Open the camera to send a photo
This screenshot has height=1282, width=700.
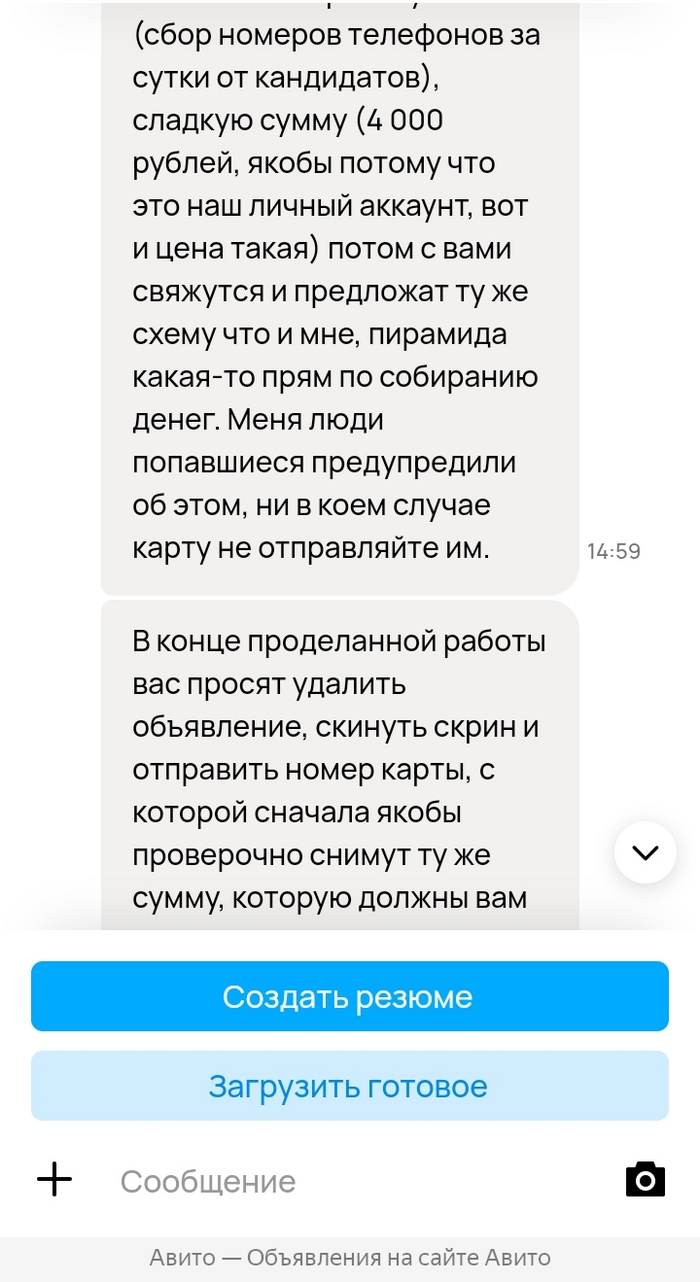coord(645,1180)
